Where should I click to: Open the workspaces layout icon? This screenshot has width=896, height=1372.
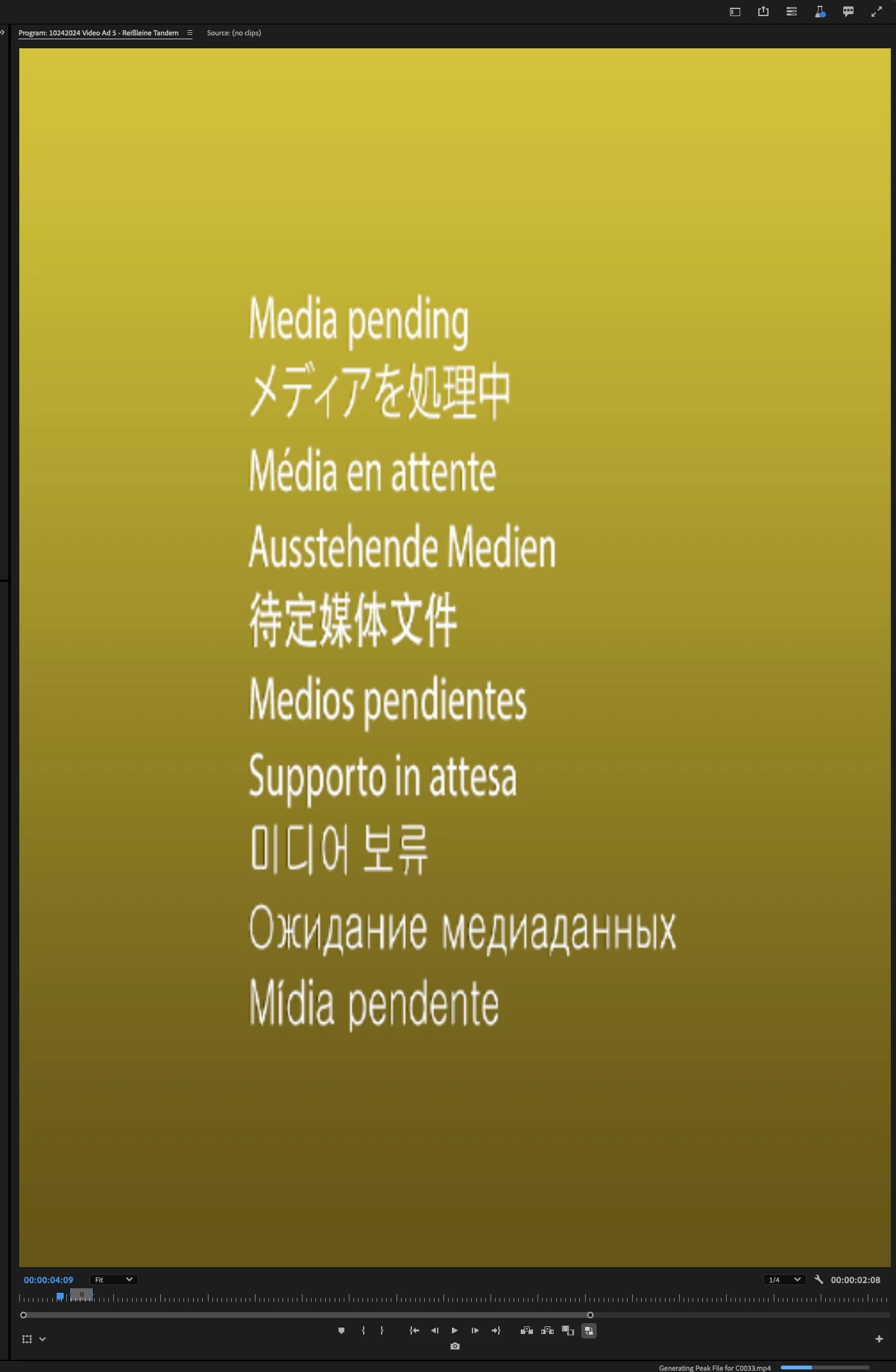735,12
